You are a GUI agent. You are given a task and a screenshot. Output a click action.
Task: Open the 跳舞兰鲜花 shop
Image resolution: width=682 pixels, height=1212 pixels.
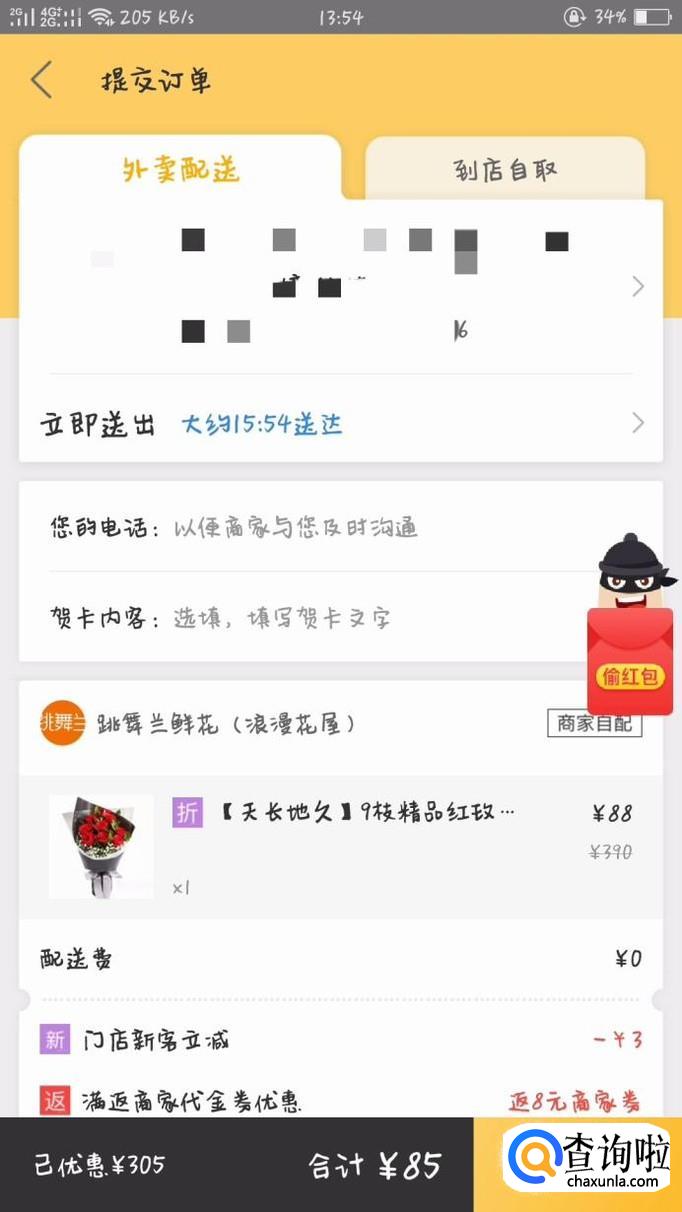click(225, 724)
